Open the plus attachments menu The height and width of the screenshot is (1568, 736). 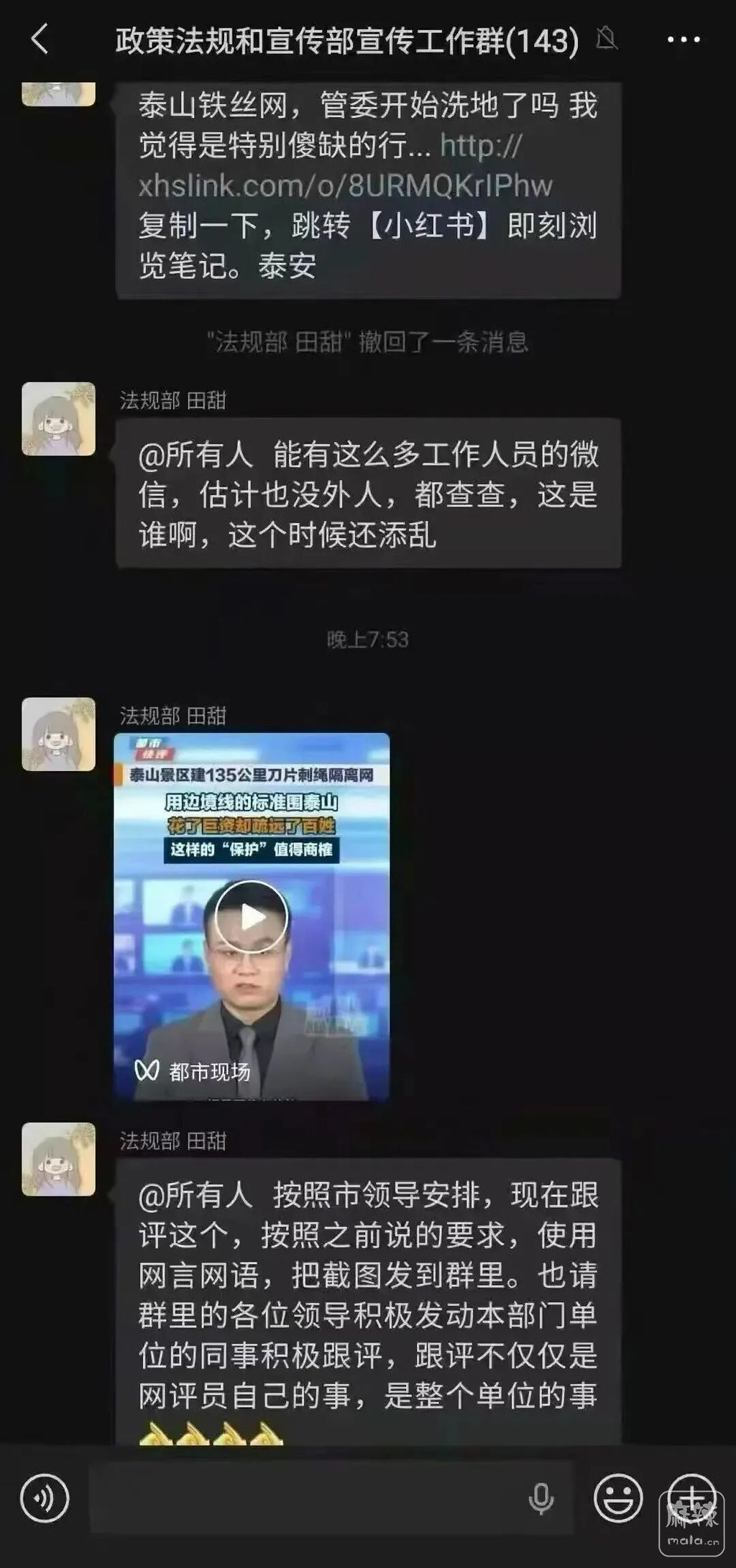pos(691,1498)
